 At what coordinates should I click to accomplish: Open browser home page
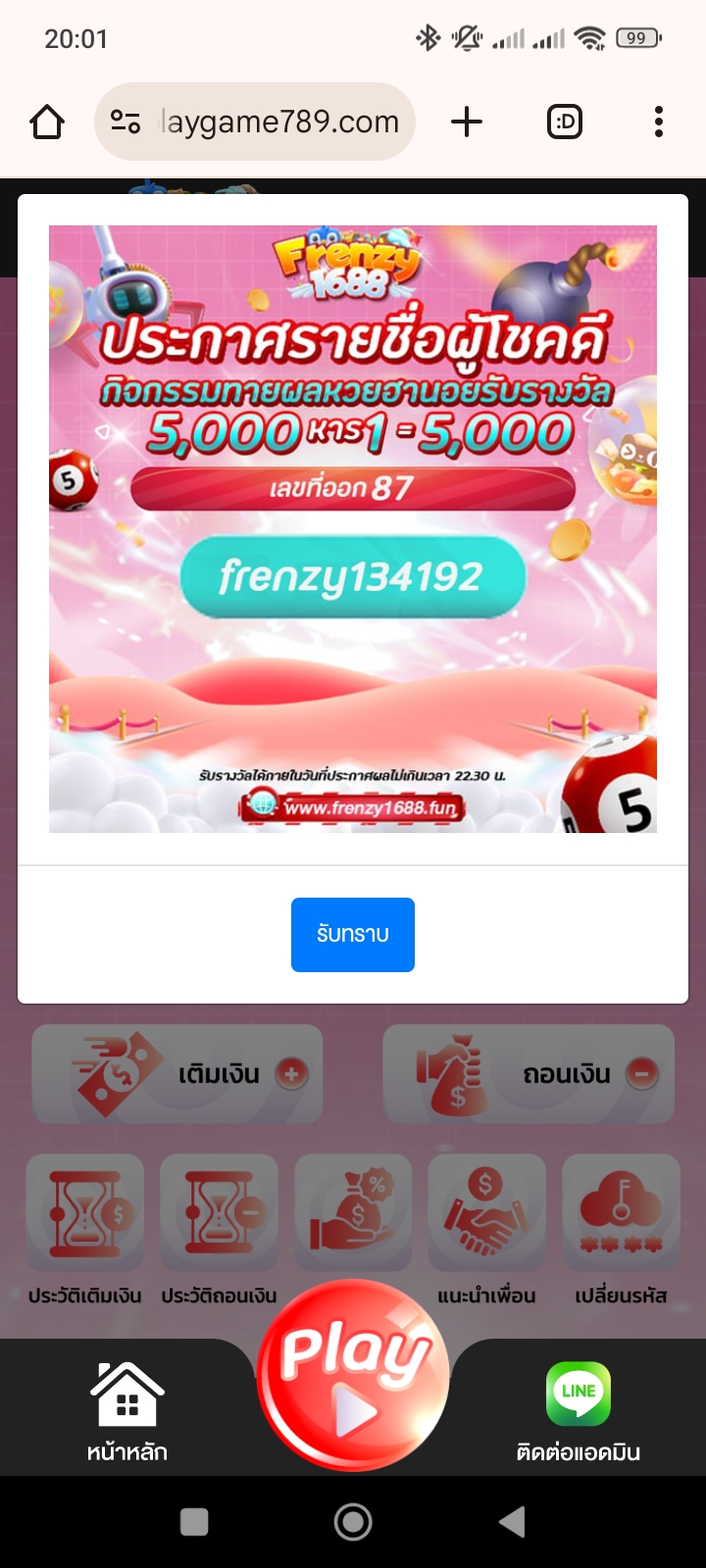tap(47, 122)
